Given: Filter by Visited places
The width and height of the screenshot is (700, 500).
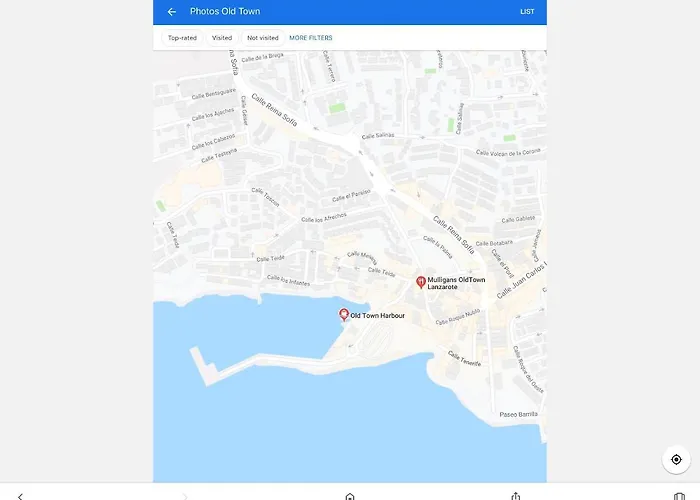Looking at the screenshot, I should [x=222, y=38].
